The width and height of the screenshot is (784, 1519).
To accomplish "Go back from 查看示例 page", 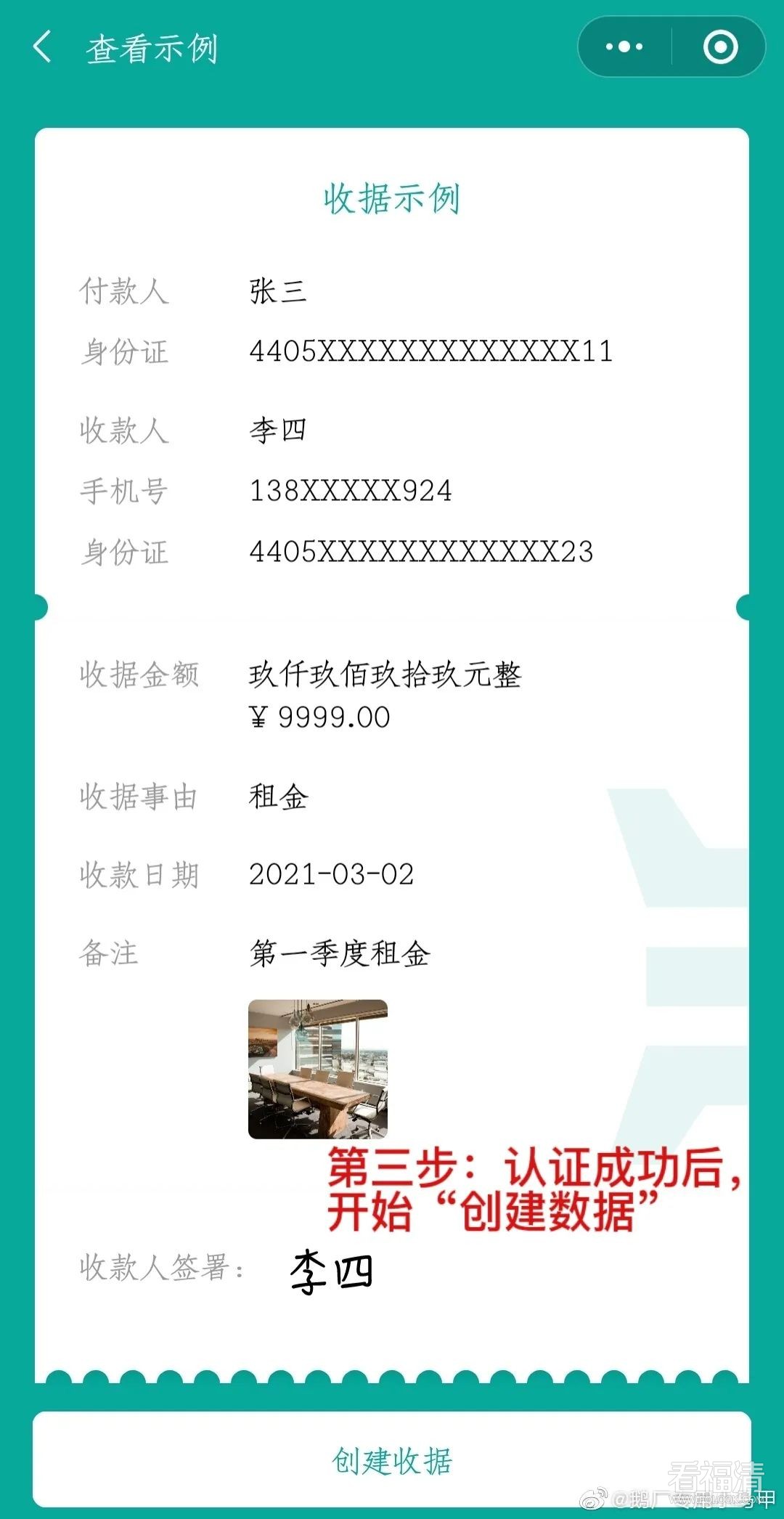I will coord(42,47).
